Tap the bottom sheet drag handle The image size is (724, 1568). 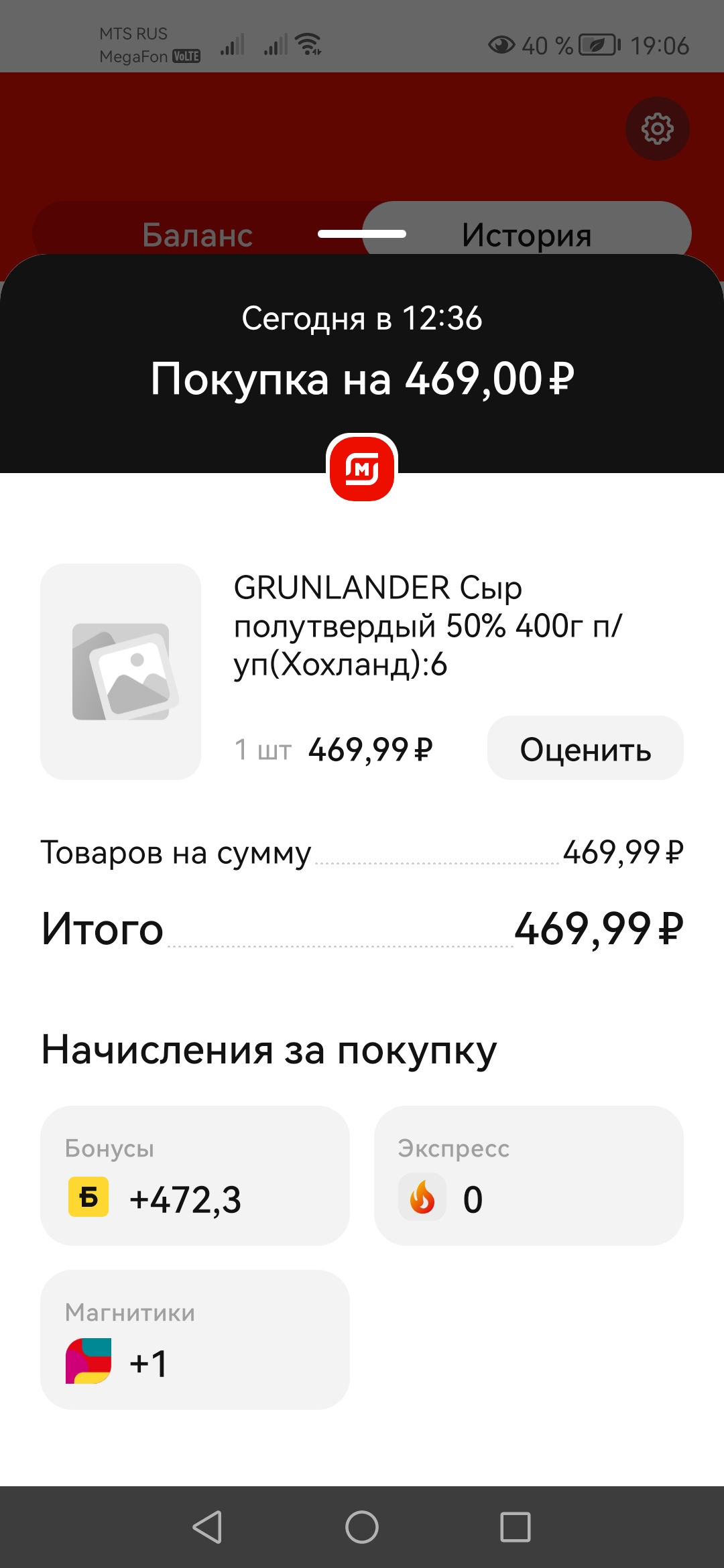point(362,234)
